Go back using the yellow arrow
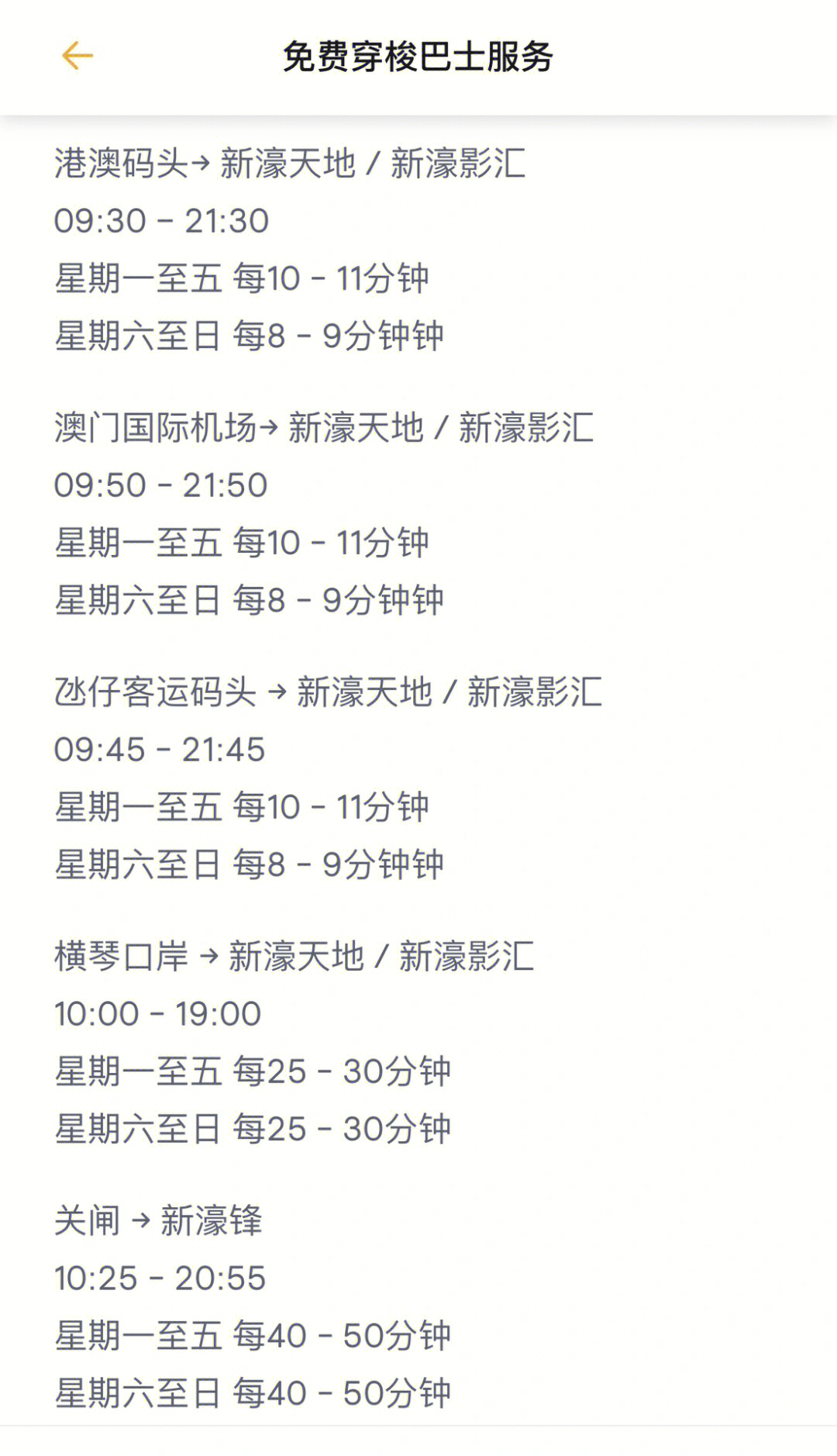This screenshot has width=837, height=1456. tap(77, 56)
